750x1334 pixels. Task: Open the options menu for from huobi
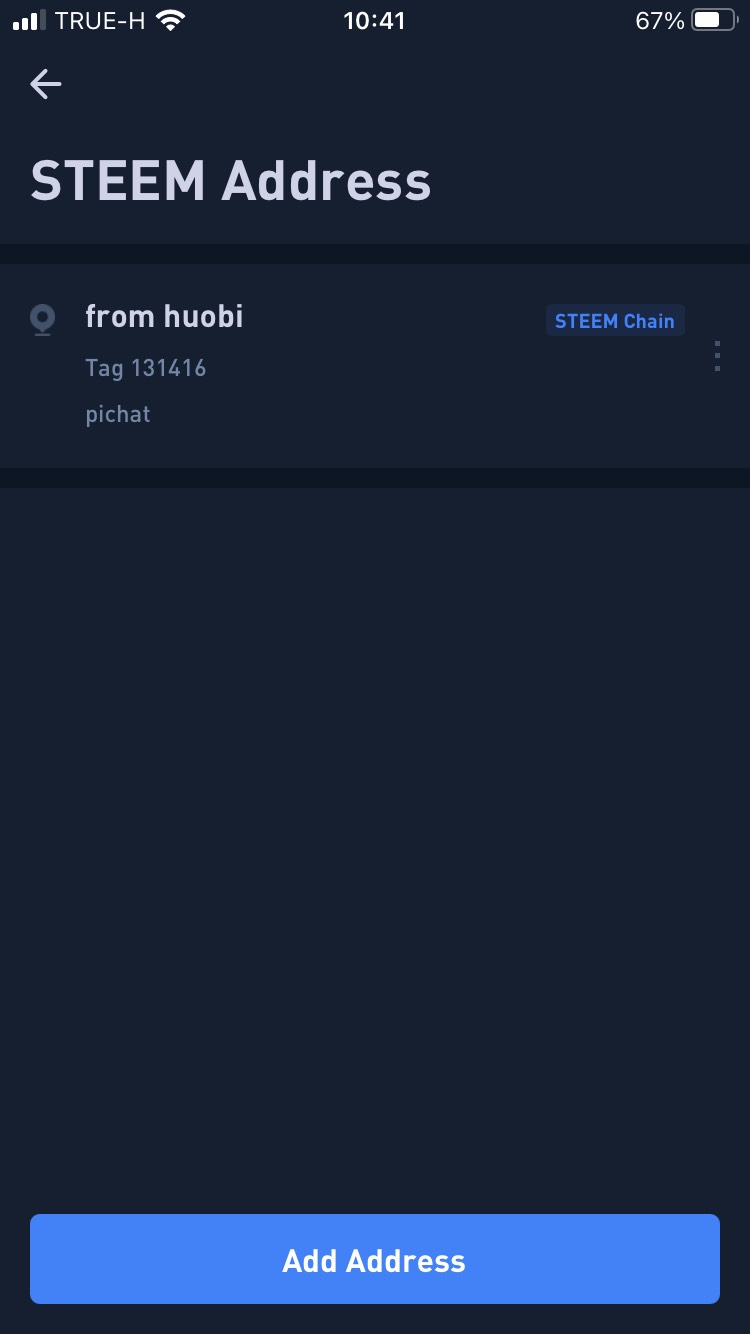717,356
